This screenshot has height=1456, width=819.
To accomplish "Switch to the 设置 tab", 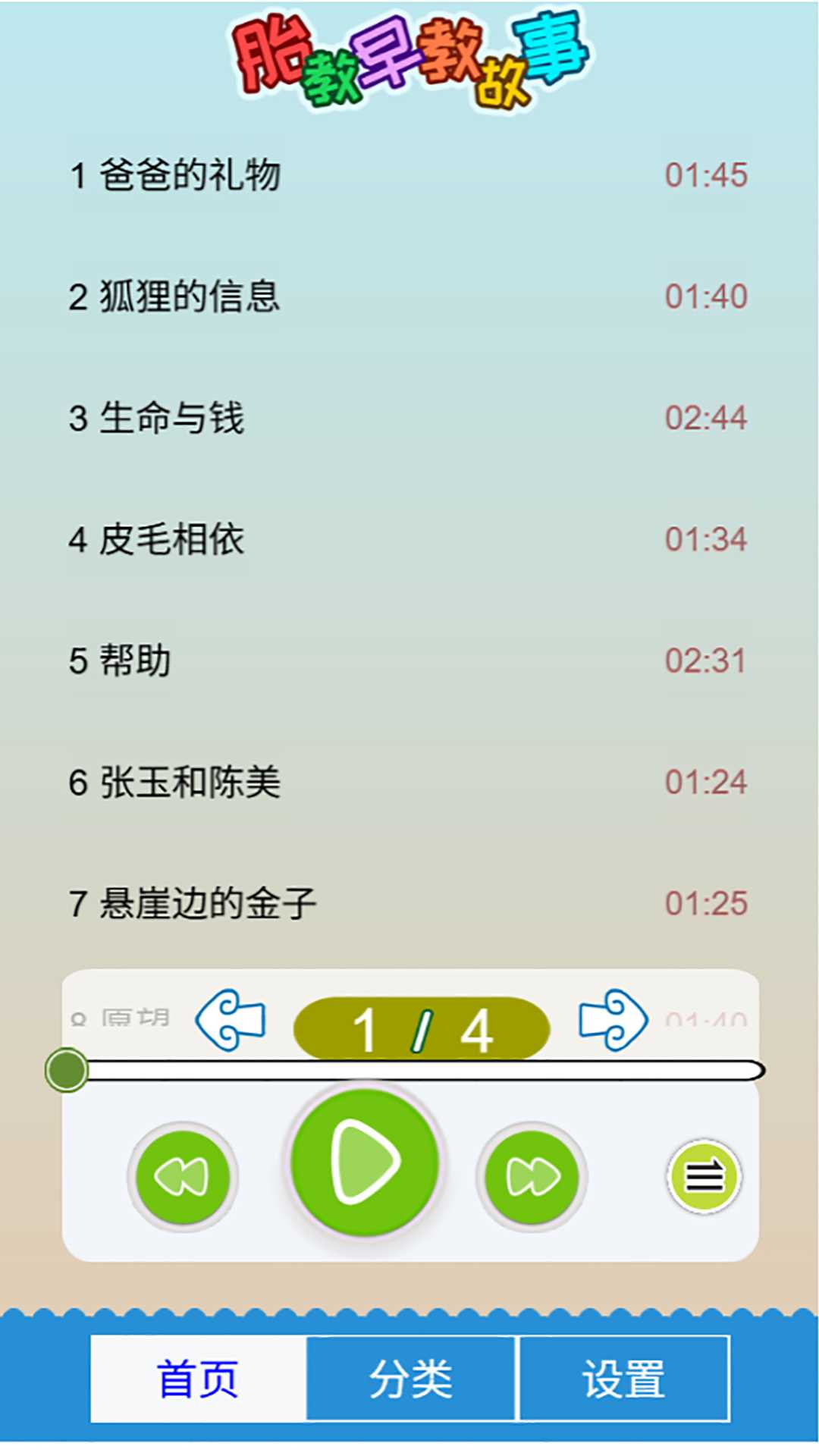I will coord(622,1380).
